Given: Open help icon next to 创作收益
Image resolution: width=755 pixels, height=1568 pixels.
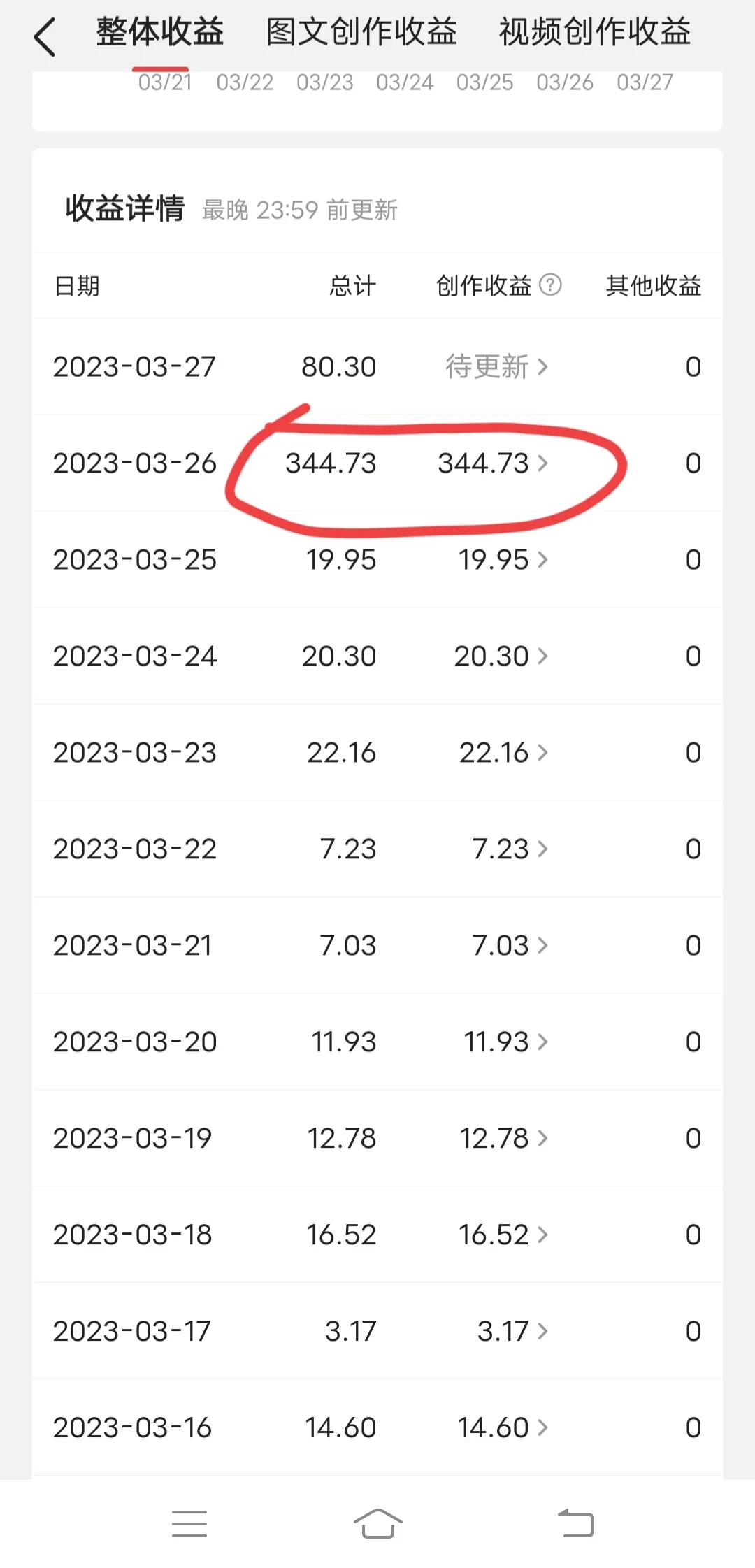Looking at the screenshot, I should click(x=551, y=285).
